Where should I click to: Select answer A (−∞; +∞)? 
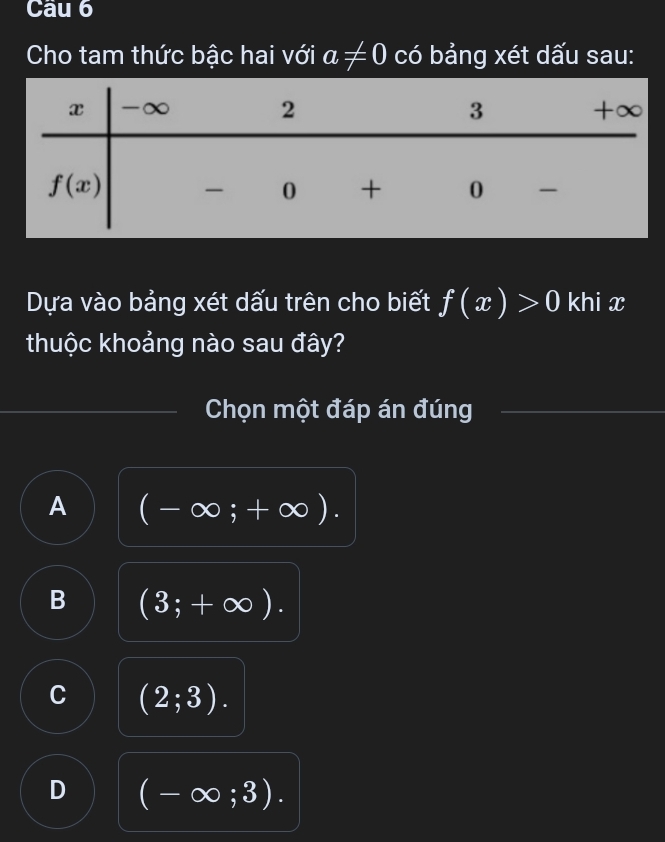pos(57,507)
